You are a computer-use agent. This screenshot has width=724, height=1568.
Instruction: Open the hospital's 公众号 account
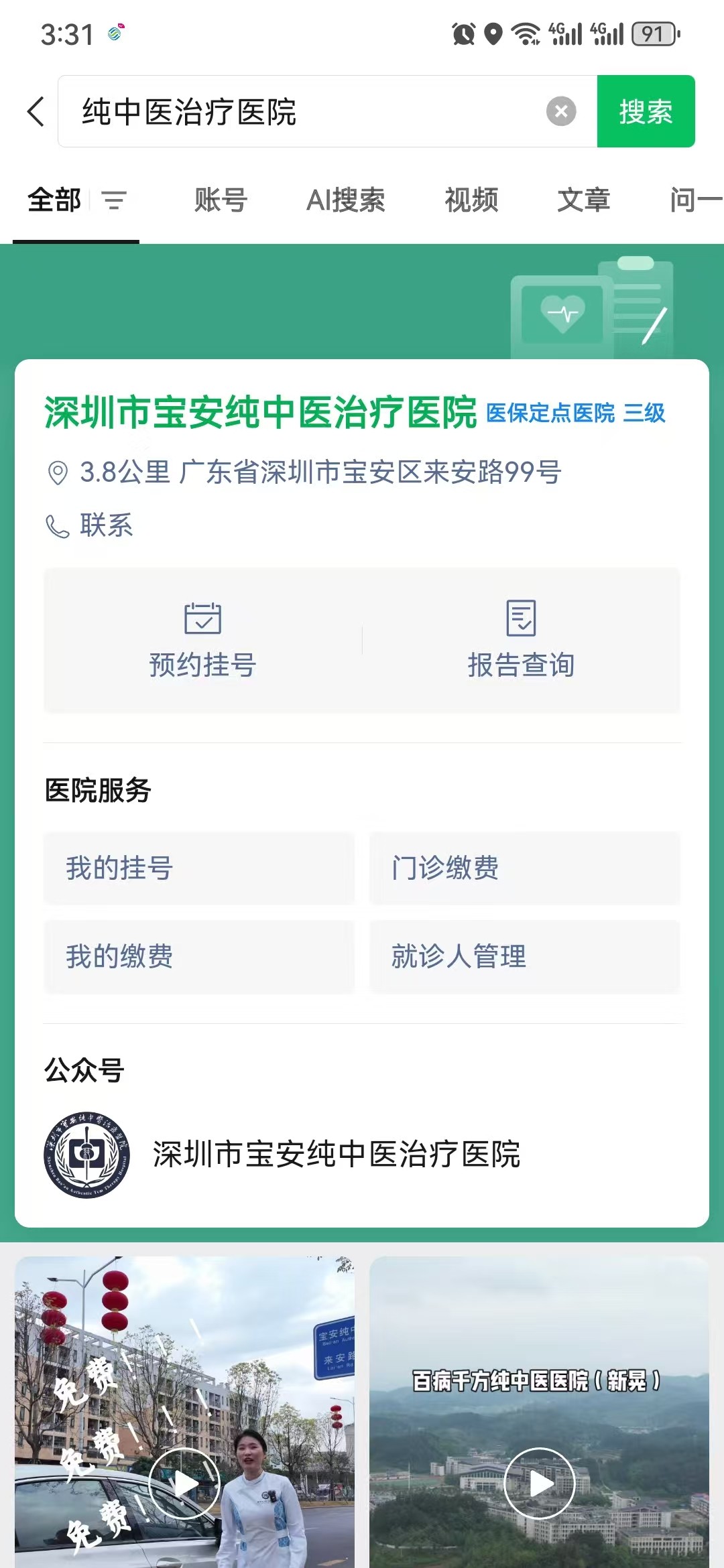pyautogui.click(x=335, y=1155)
